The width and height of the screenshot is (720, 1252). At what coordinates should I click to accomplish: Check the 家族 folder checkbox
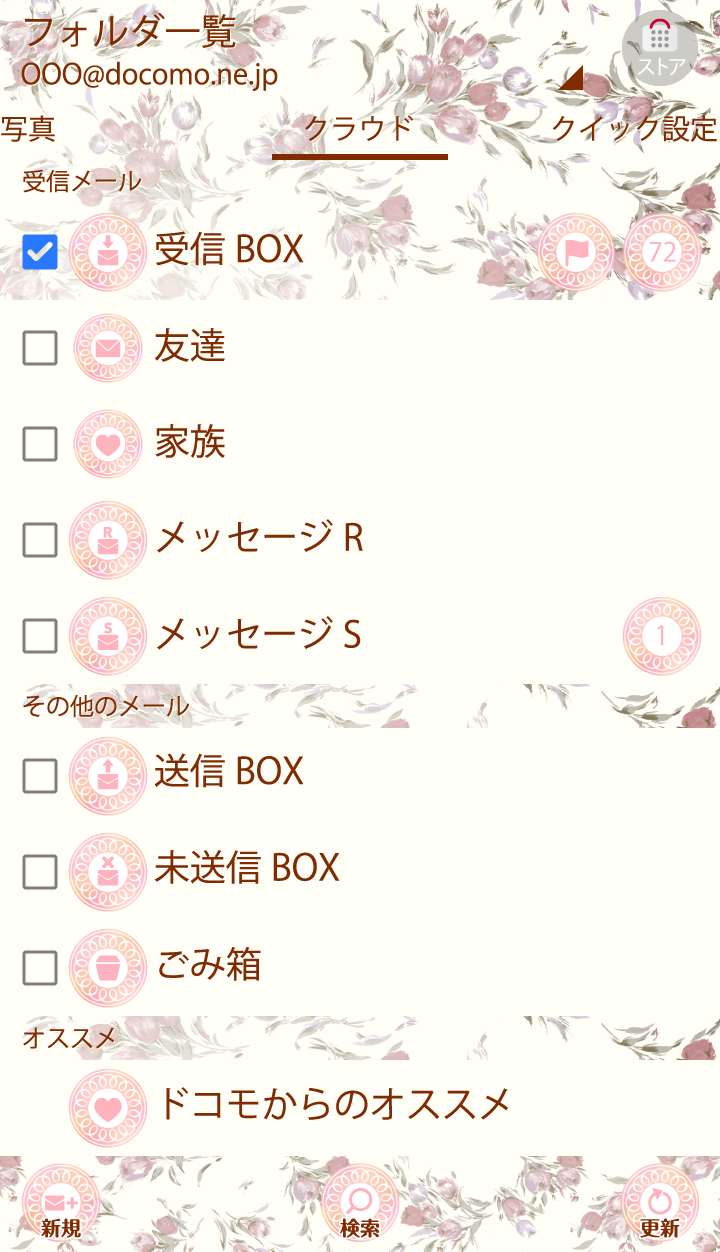[x=40, y=444]
